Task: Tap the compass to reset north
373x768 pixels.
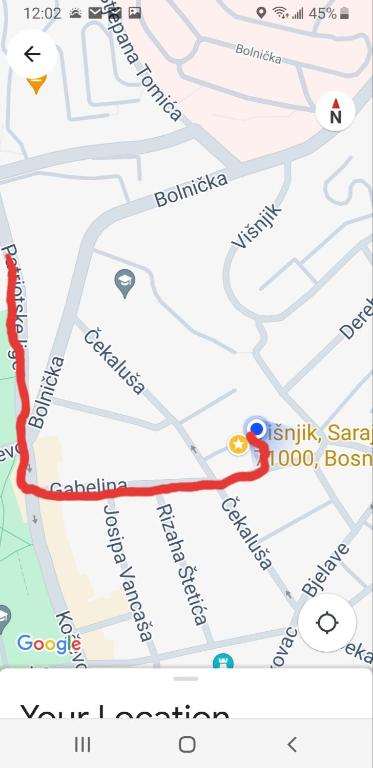Action: (x=335, y=112)
